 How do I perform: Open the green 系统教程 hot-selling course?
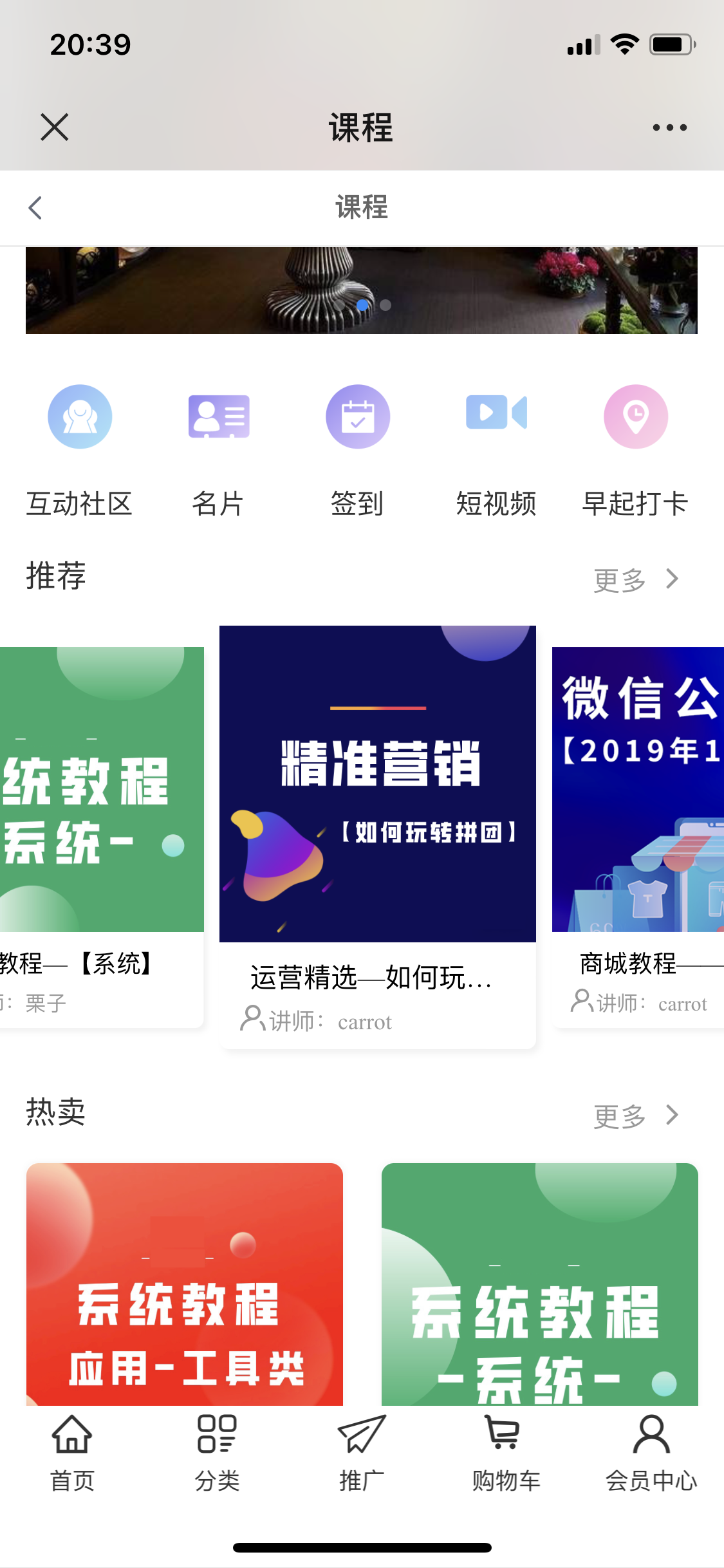pos(540,1284)
